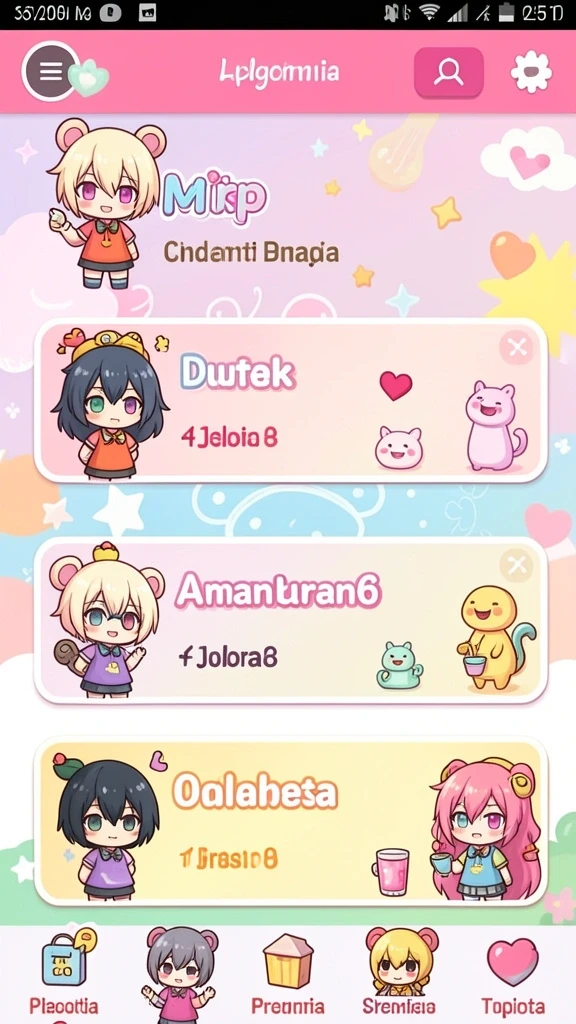Open the Topiota heart tab
The image size is (576, 1024).
click(513, 974)
